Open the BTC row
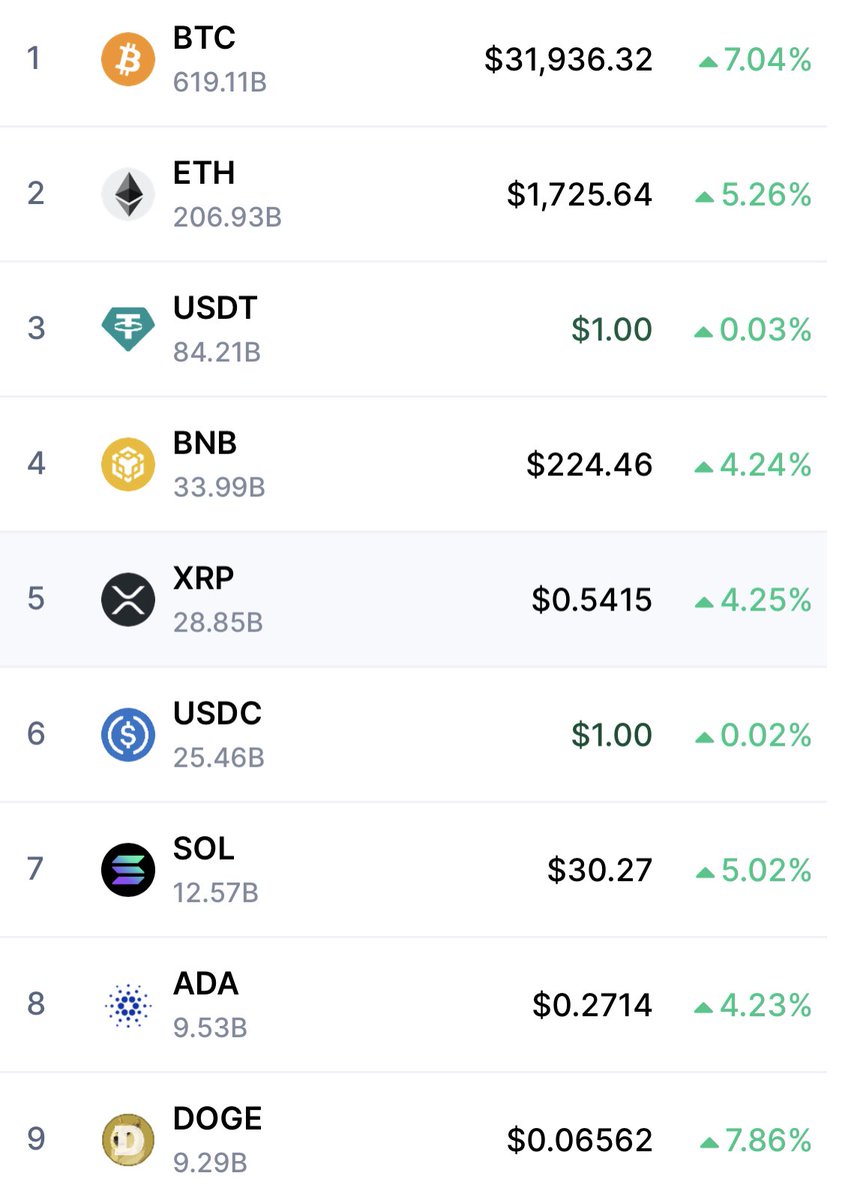 coord(413,60)
